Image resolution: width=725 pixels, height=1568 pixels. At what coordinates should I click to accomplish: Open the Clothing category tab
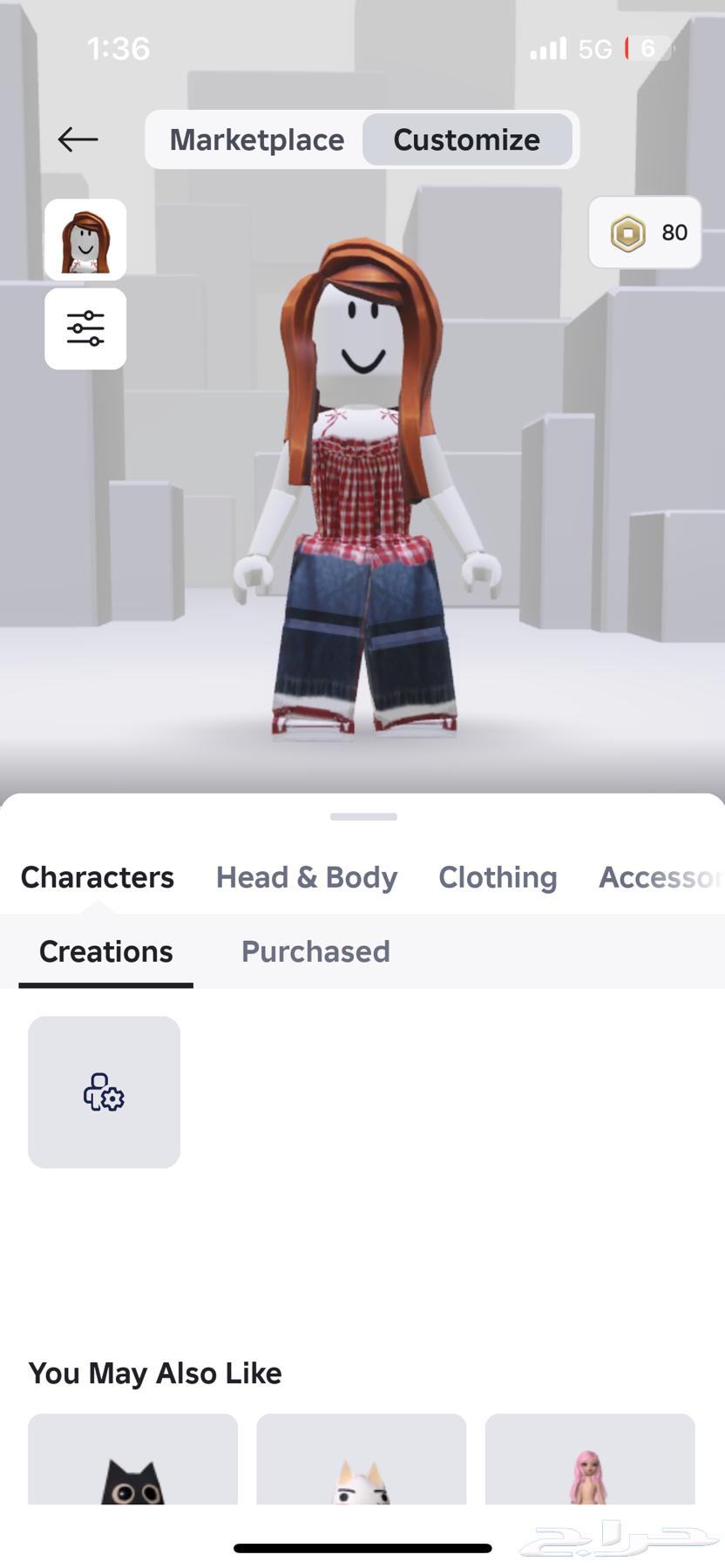coord(498,877)
